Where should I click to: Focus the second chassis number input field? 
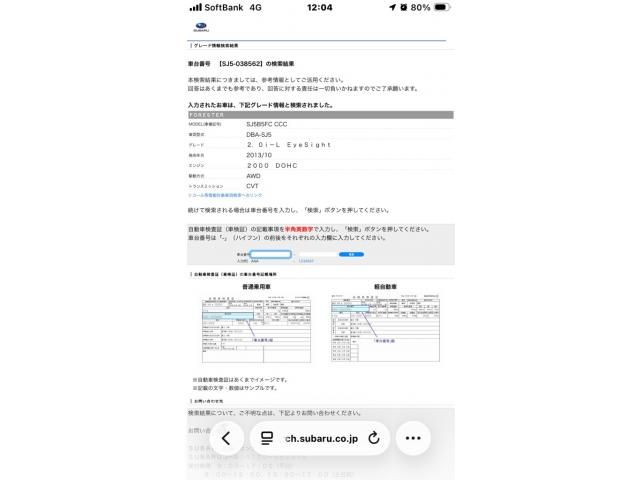[x=316, y=254]
